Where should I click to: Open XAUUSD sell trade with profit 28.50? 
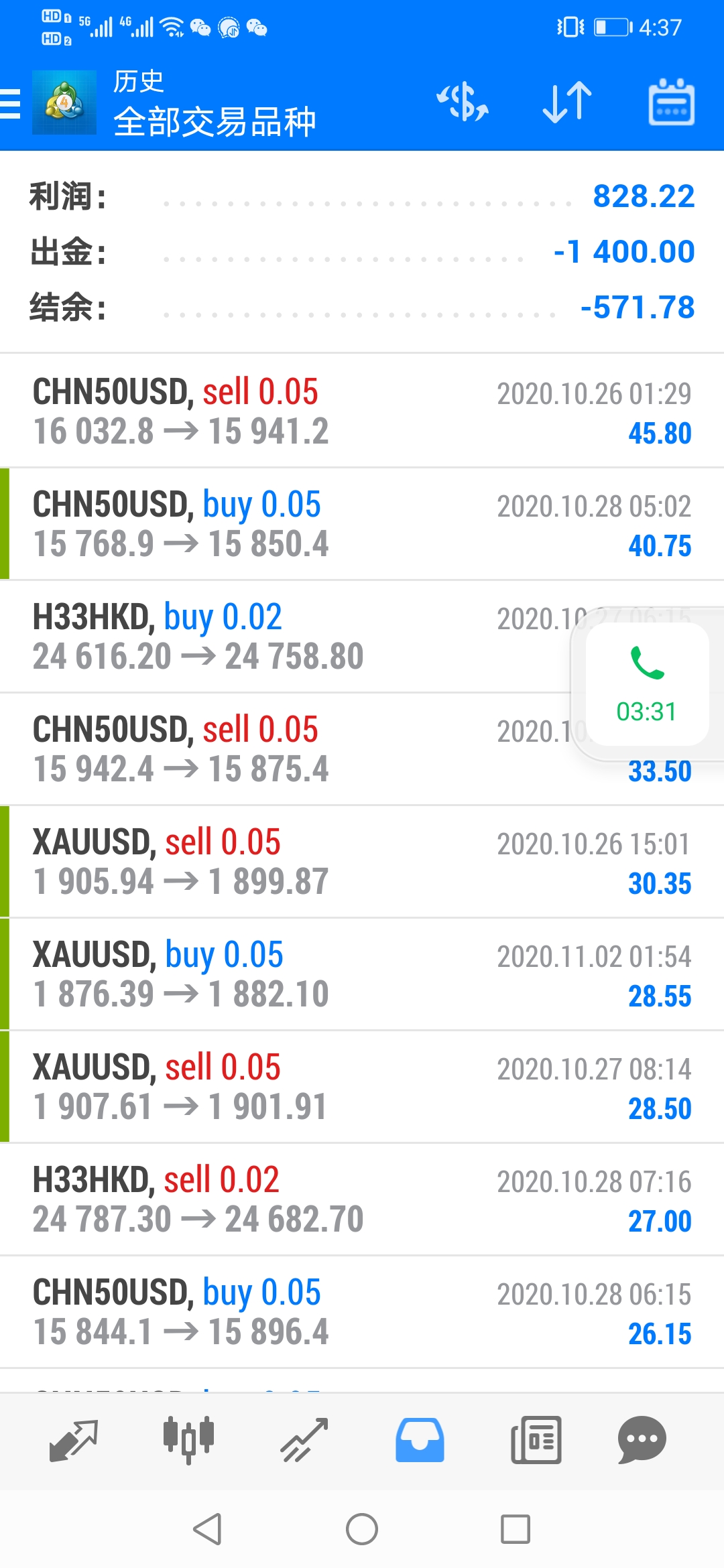(362, 1086)
